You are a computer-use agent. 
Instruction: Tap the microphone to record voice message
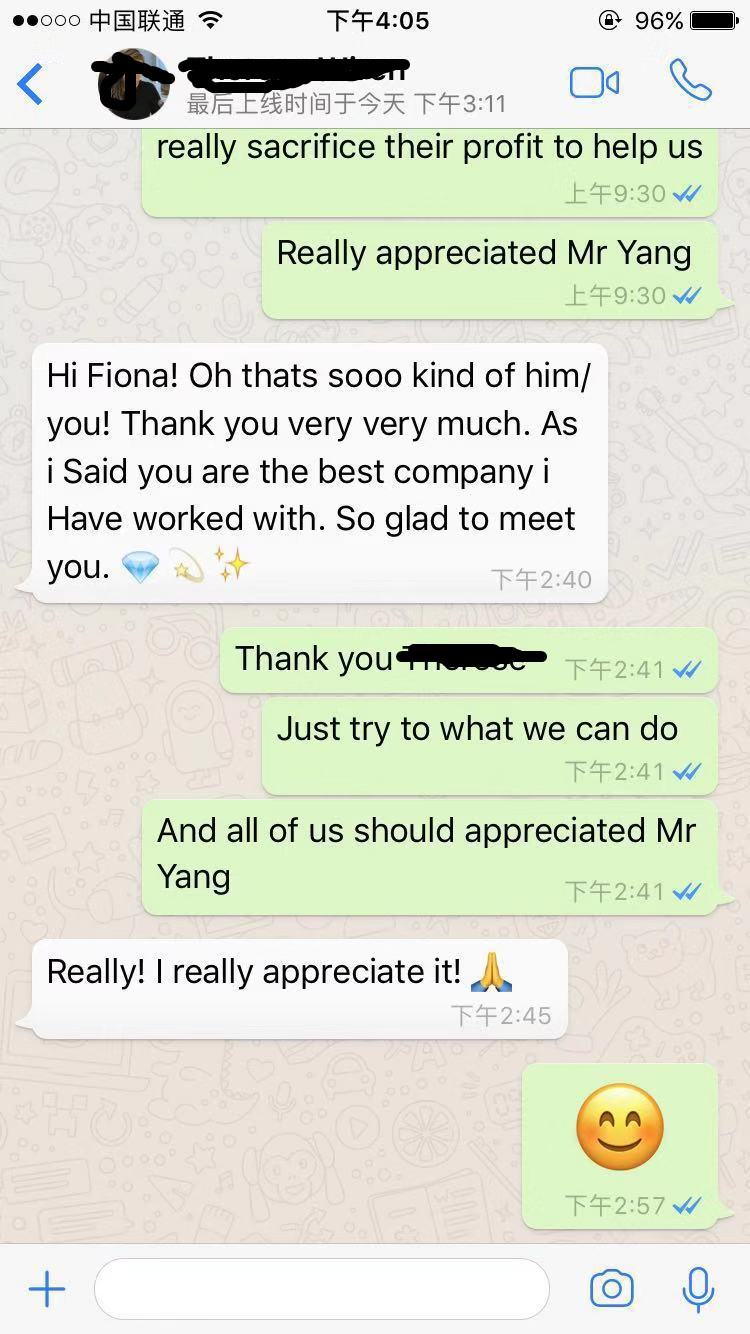[x=697, y=1289]
